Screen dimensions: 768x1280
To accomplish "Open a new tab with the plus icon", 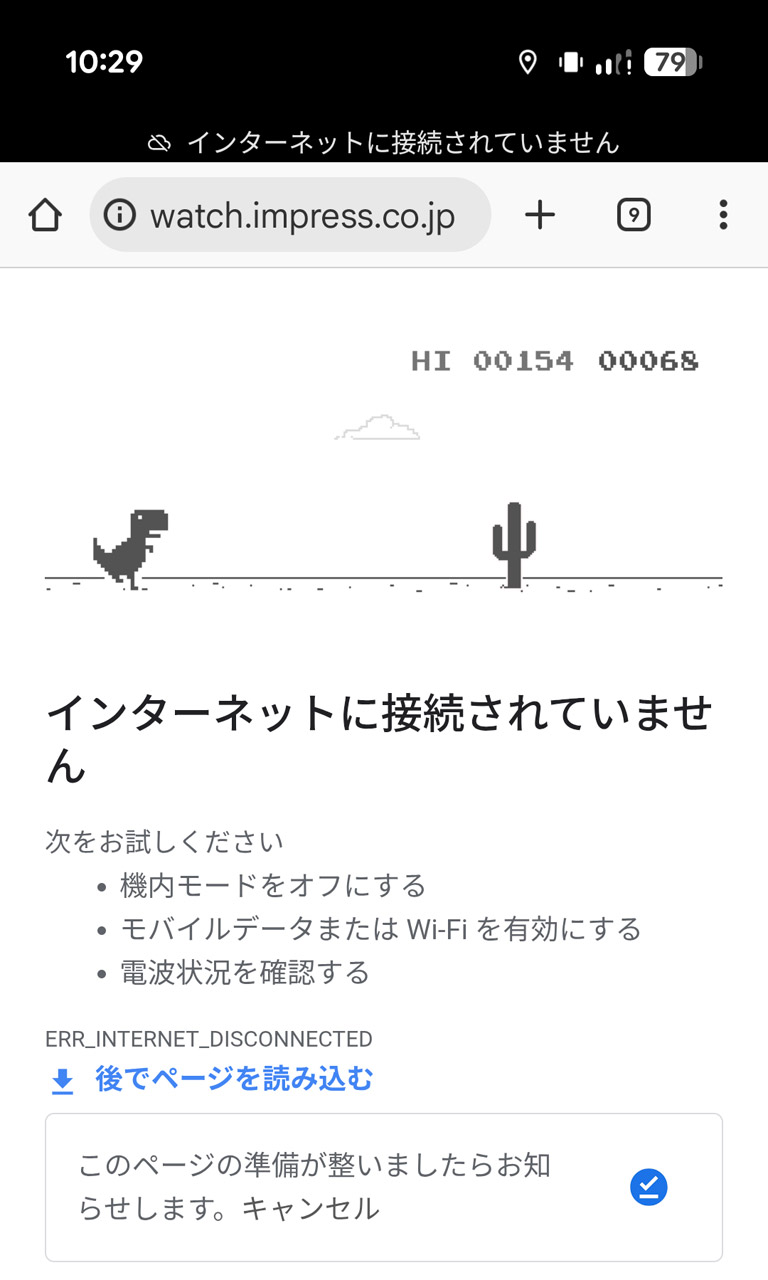I will 540,214.
